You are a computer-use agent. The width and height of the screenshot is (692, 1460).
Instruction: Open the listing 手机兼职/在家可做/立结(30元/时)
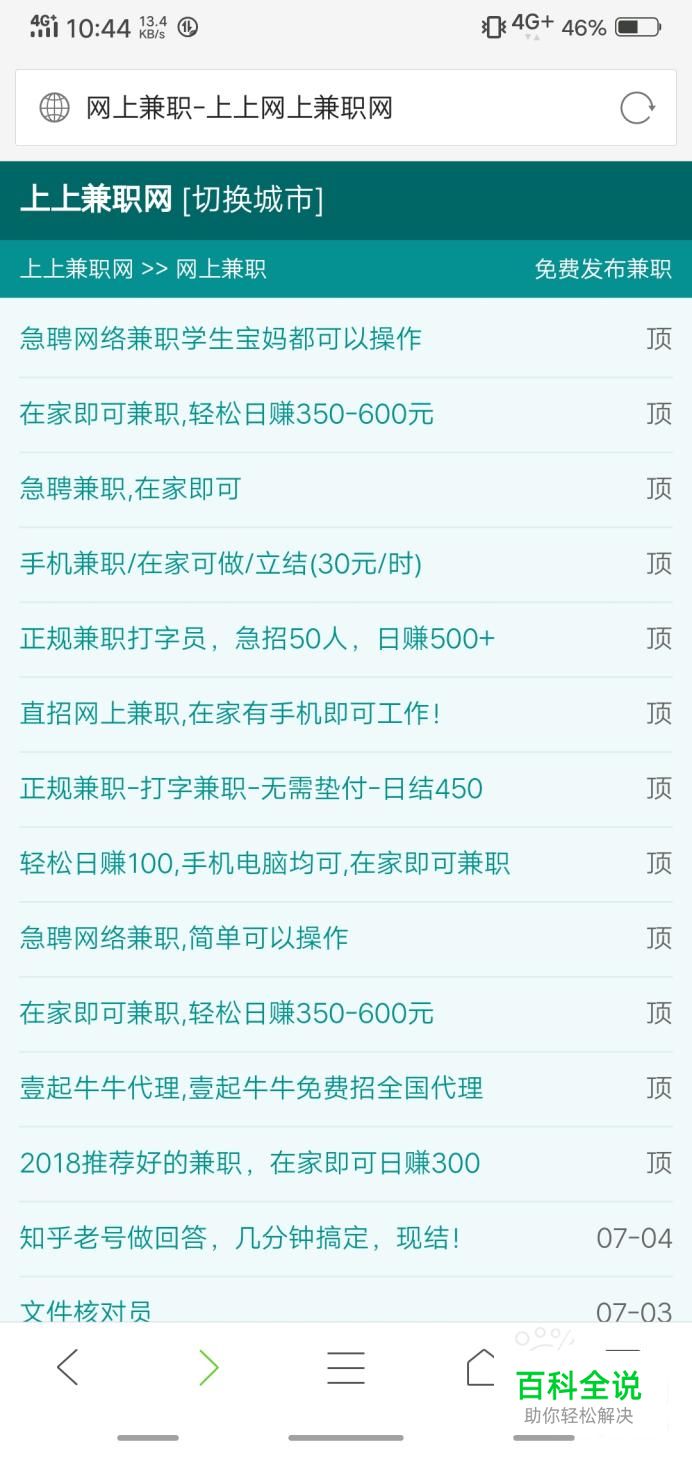221,564
